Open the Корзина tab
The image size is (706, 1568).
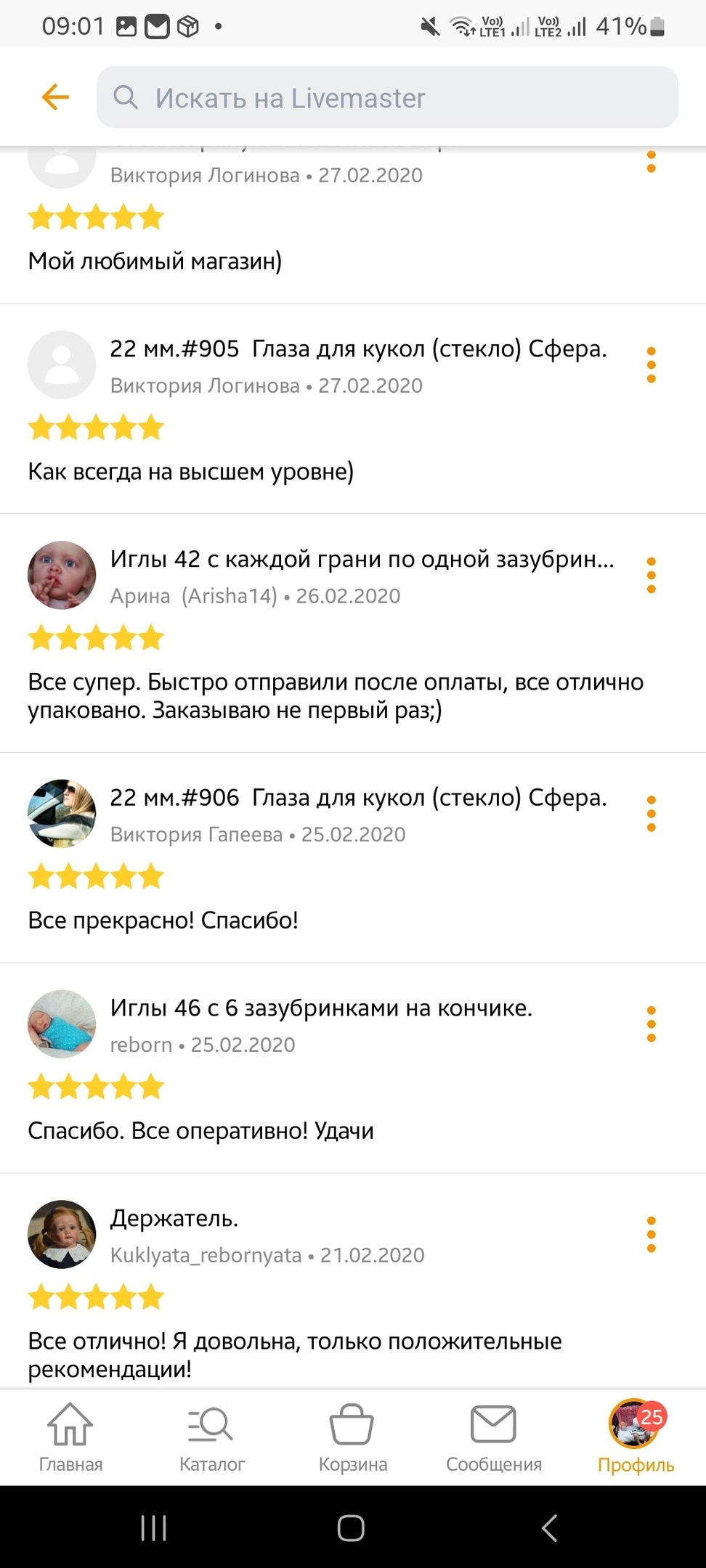click(x=352, y=1437)
